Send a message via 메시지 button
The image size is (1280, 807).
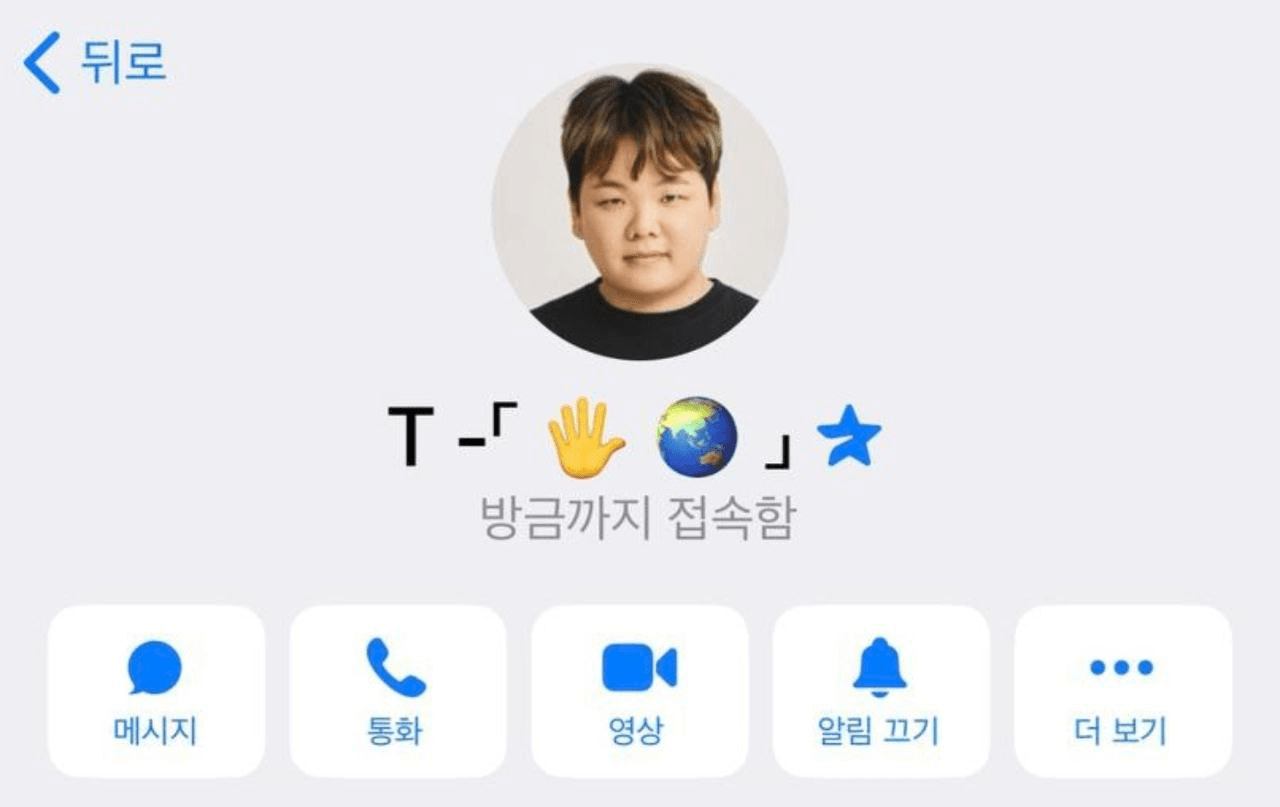pos(156,691)
